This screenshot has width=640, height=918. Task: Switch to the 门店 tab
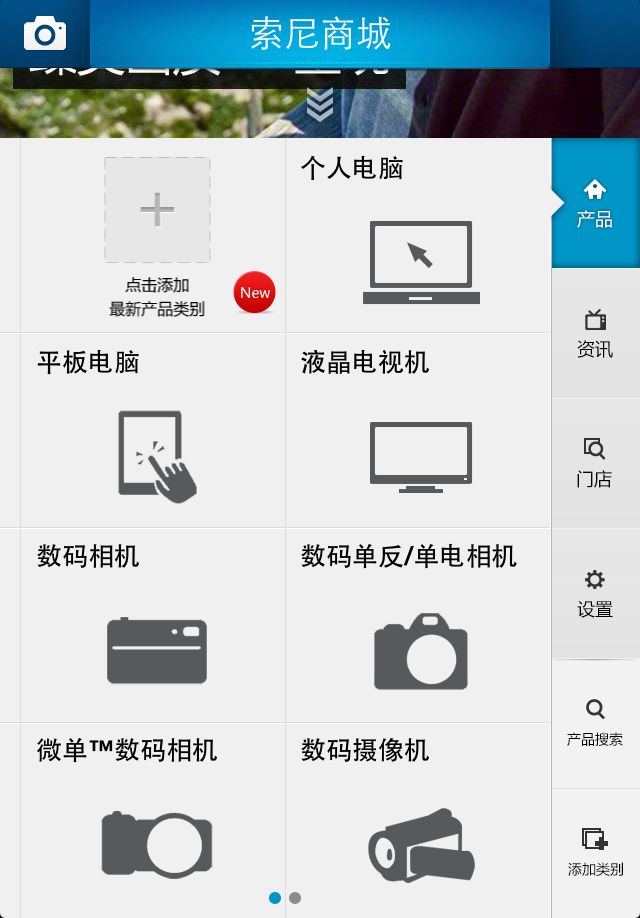[595, 463]
